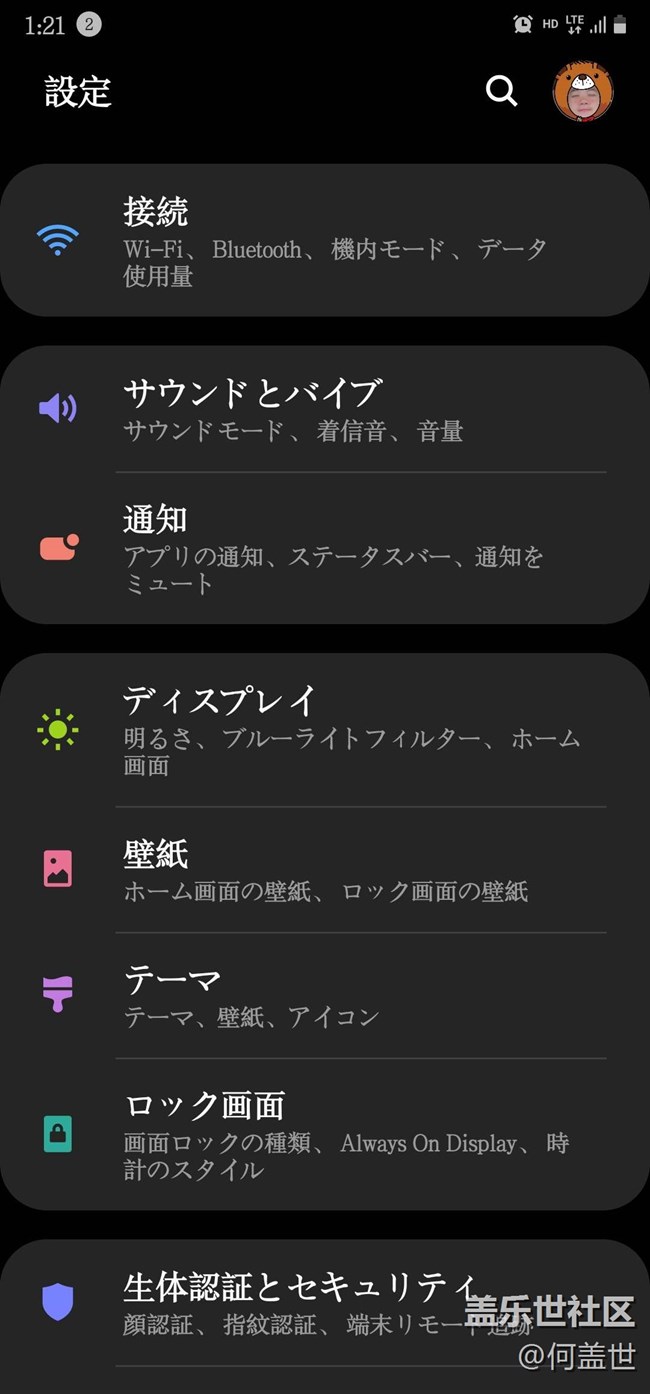Open the account profile avatar
The height and width of the screenshot is (1394, 650).
coord(583,91)
